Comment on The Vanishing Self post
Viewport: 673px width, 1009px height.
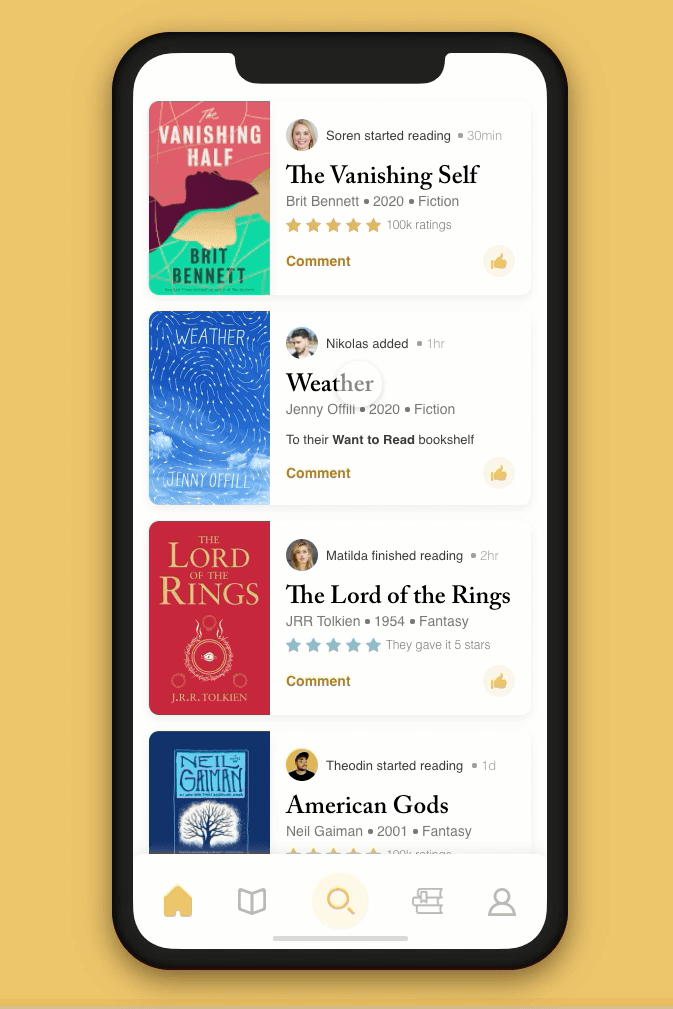318,261
